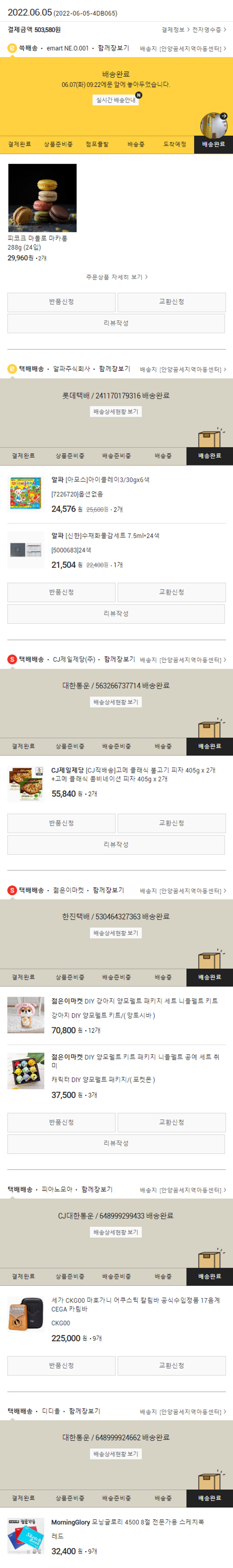Write a review for the macaron order
The width and height of the screenshot is (233, 1568).
[x=116, y=323]
